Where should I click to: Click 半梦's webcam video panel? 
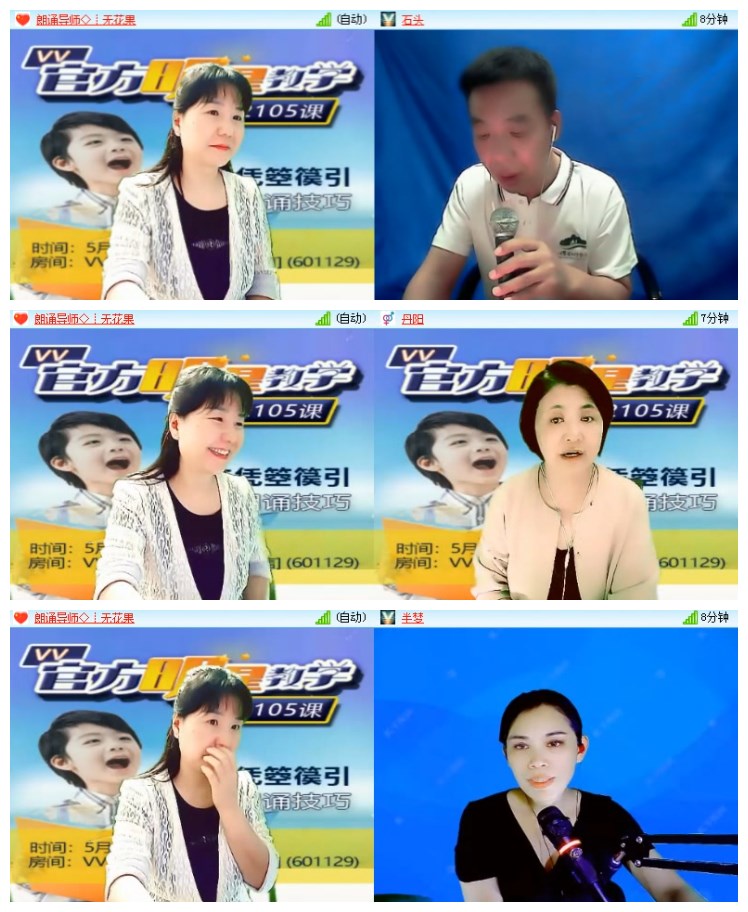(560, 765)
